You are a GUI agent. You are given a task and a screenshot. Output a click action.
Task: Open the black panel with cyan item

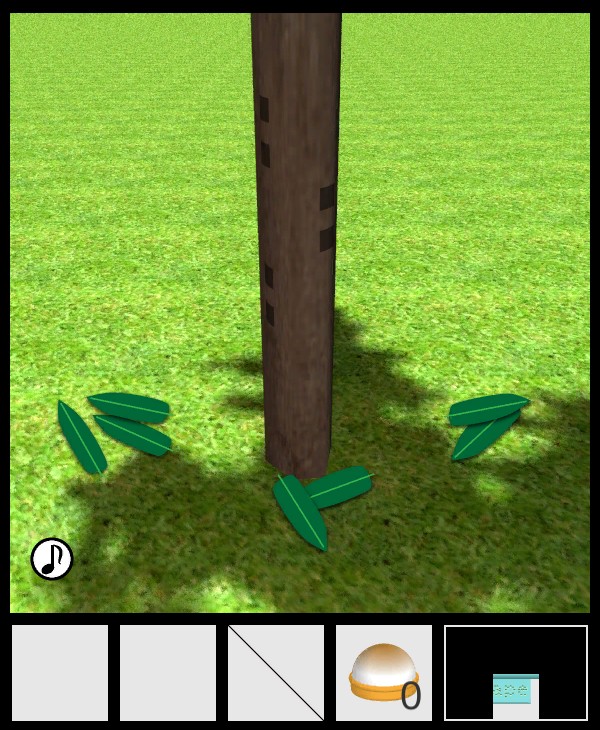pyautogui.click(x=516, y=672)
